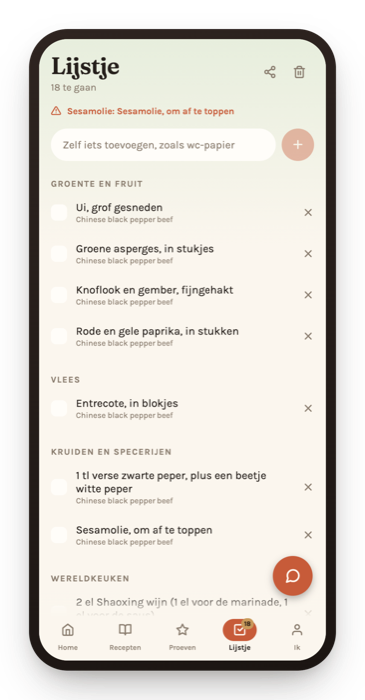Remove '1 tl verse zwarte peper' item
Viewport: 365px width, 700px height.
(308, 487)
